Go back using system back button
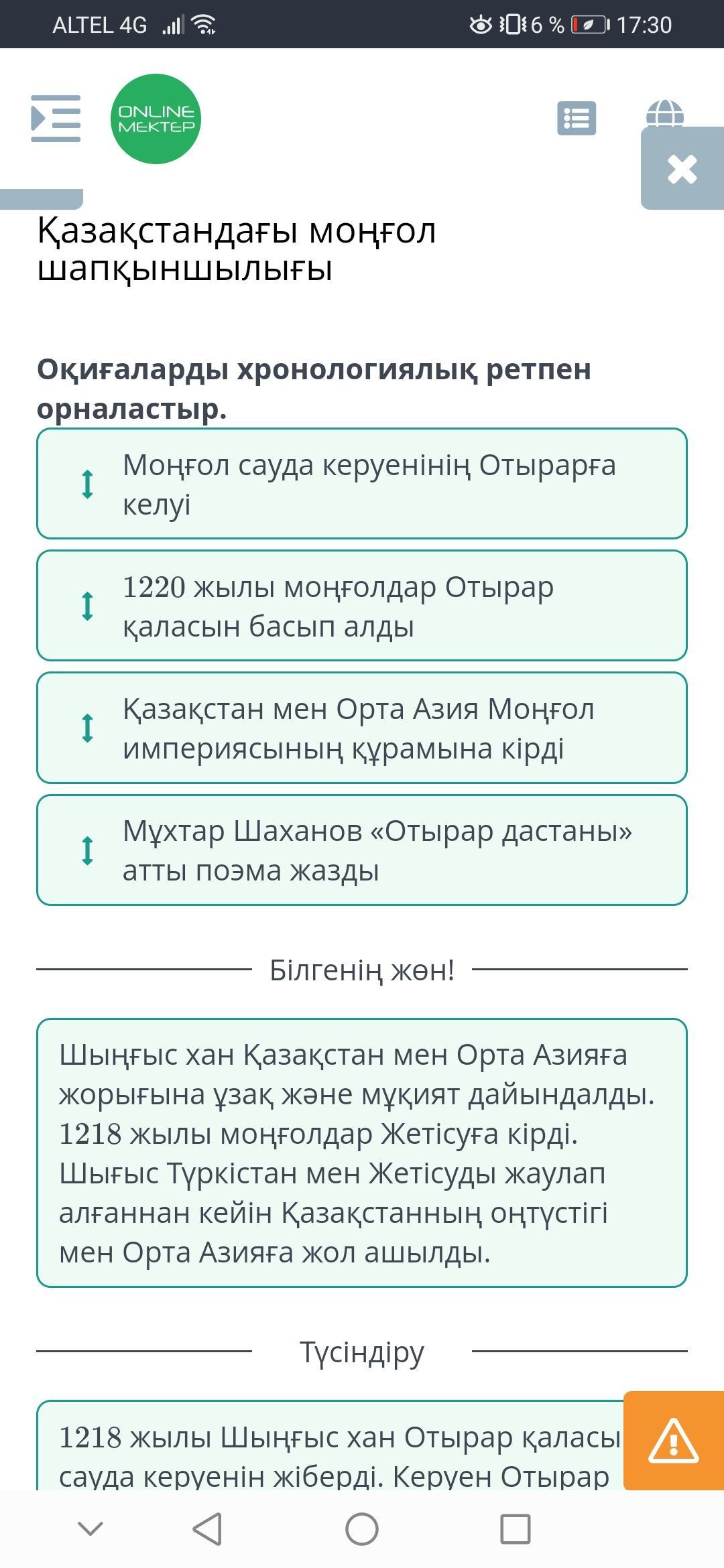 [x=207, y=1529]
